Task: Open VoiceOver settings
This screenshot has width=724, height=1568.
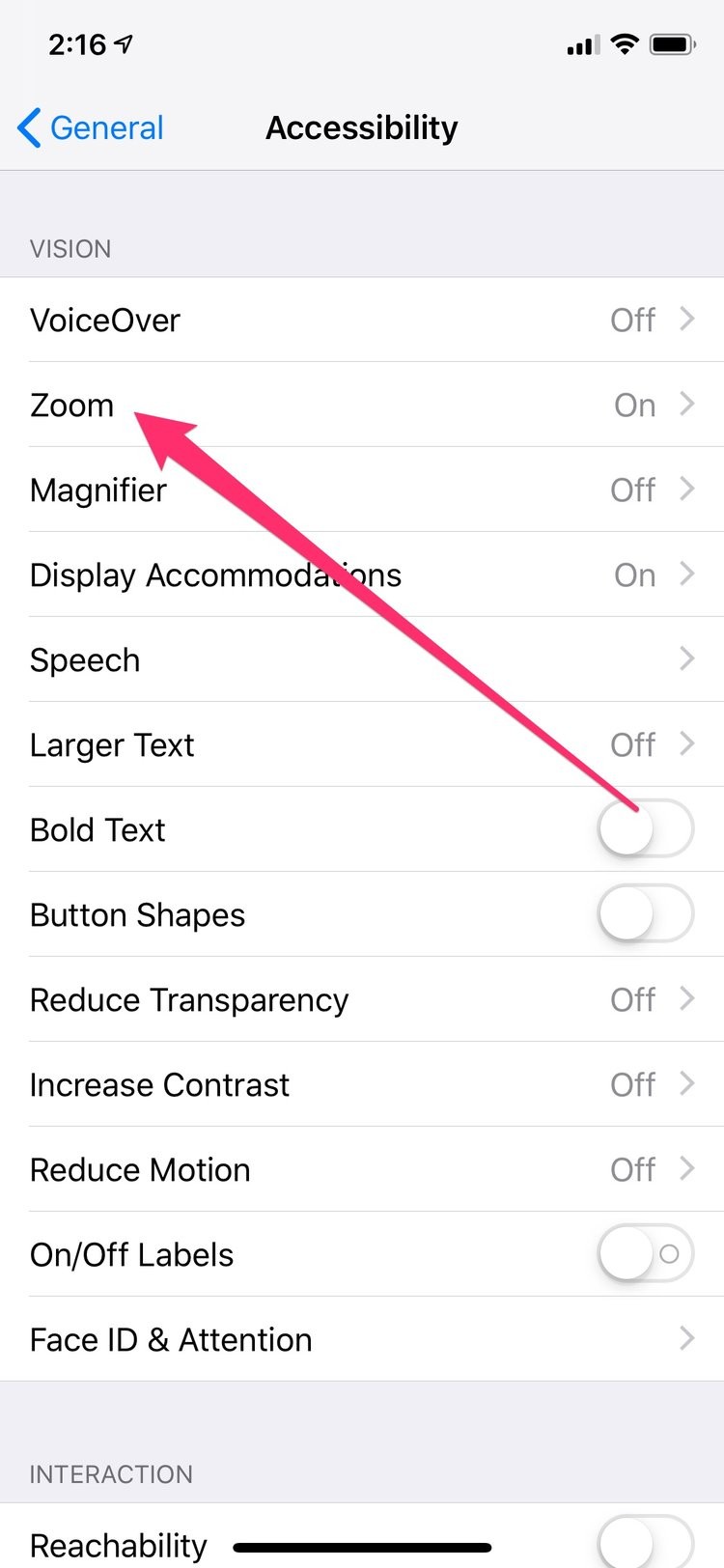Action: (x=362, y=320)
